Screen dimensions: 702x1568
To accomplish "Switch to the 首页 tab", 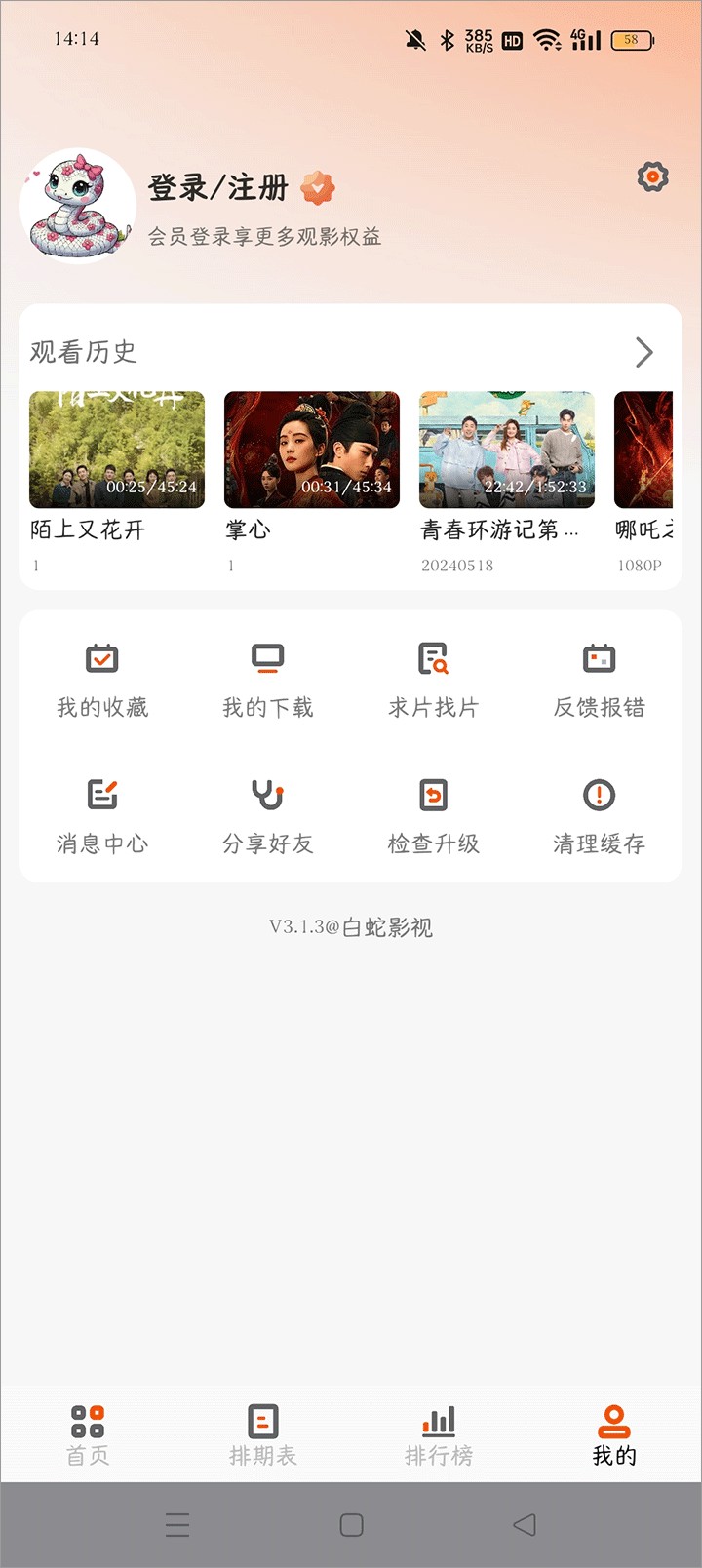I will coord(88,1434).
